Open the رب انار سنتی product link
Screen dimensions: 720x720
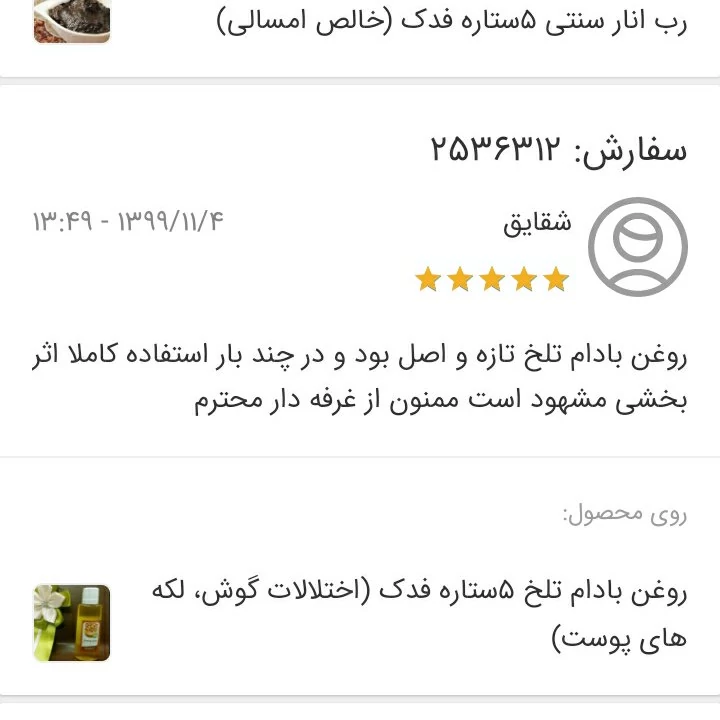coord(452,22)
